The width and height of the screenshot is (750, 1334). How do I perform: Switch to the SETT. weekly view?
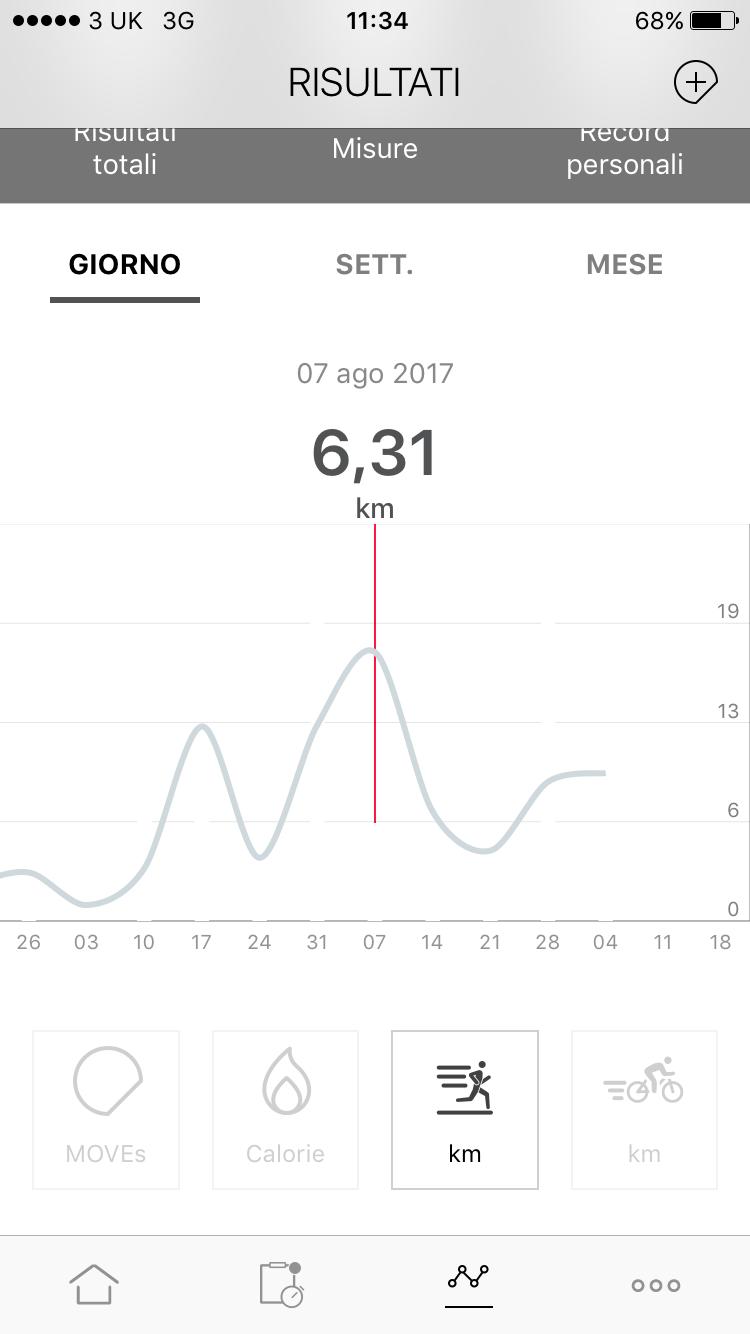tap(375, 265)
